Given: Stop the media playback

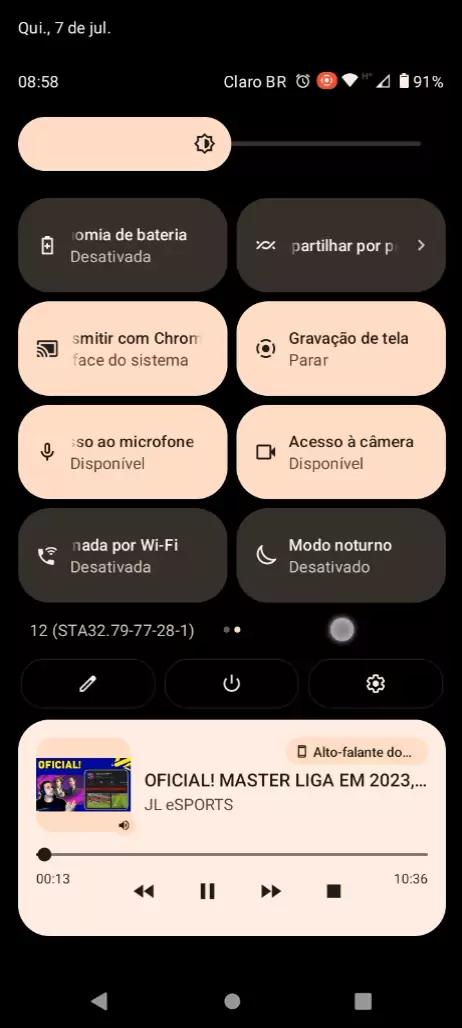Looking at the screenshot, I should coord(334,891).
